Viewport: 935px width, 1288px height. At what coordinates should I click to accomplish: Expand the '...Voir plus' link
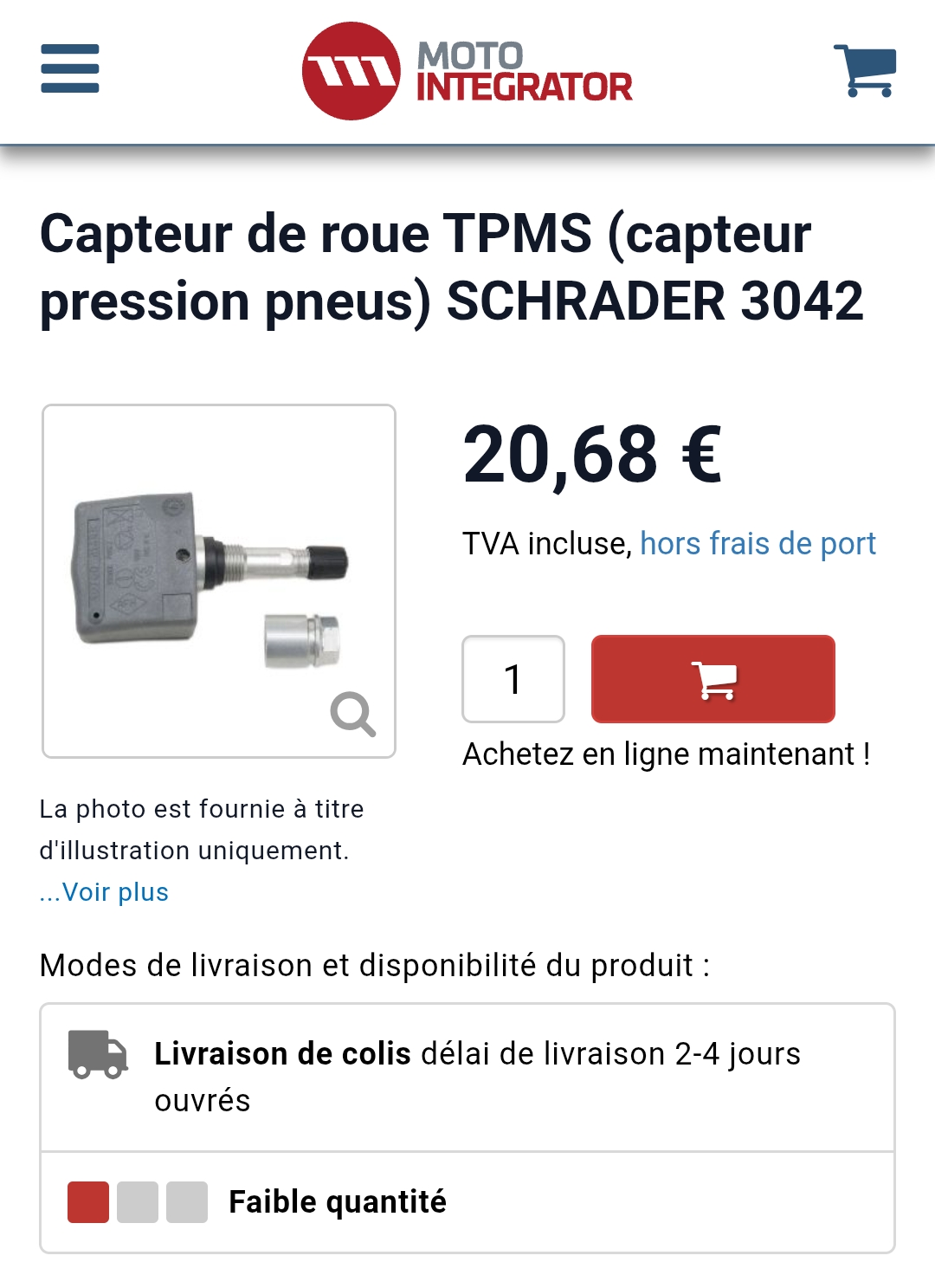(x=105, y=892)
